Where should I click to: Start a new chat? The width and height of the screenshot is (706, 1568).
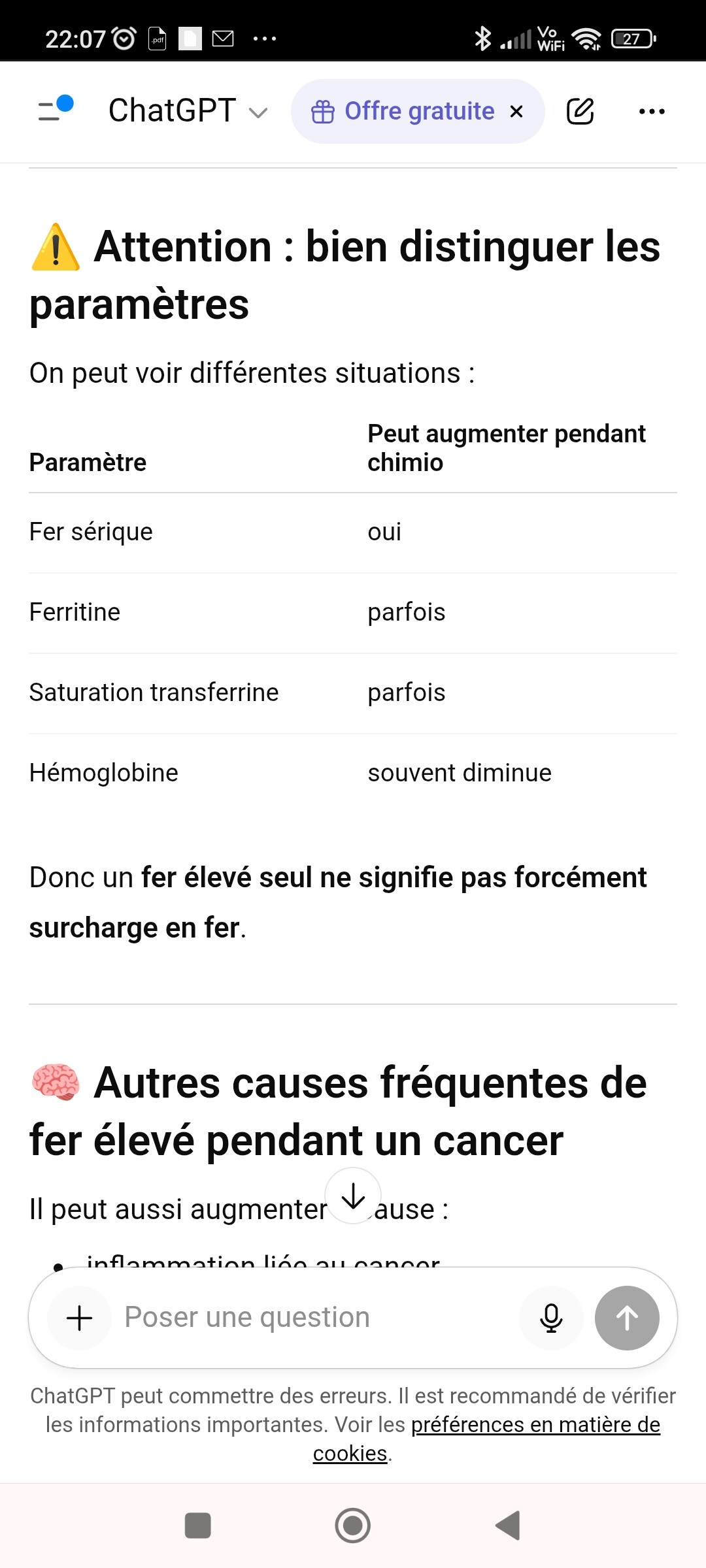point(580,112)
